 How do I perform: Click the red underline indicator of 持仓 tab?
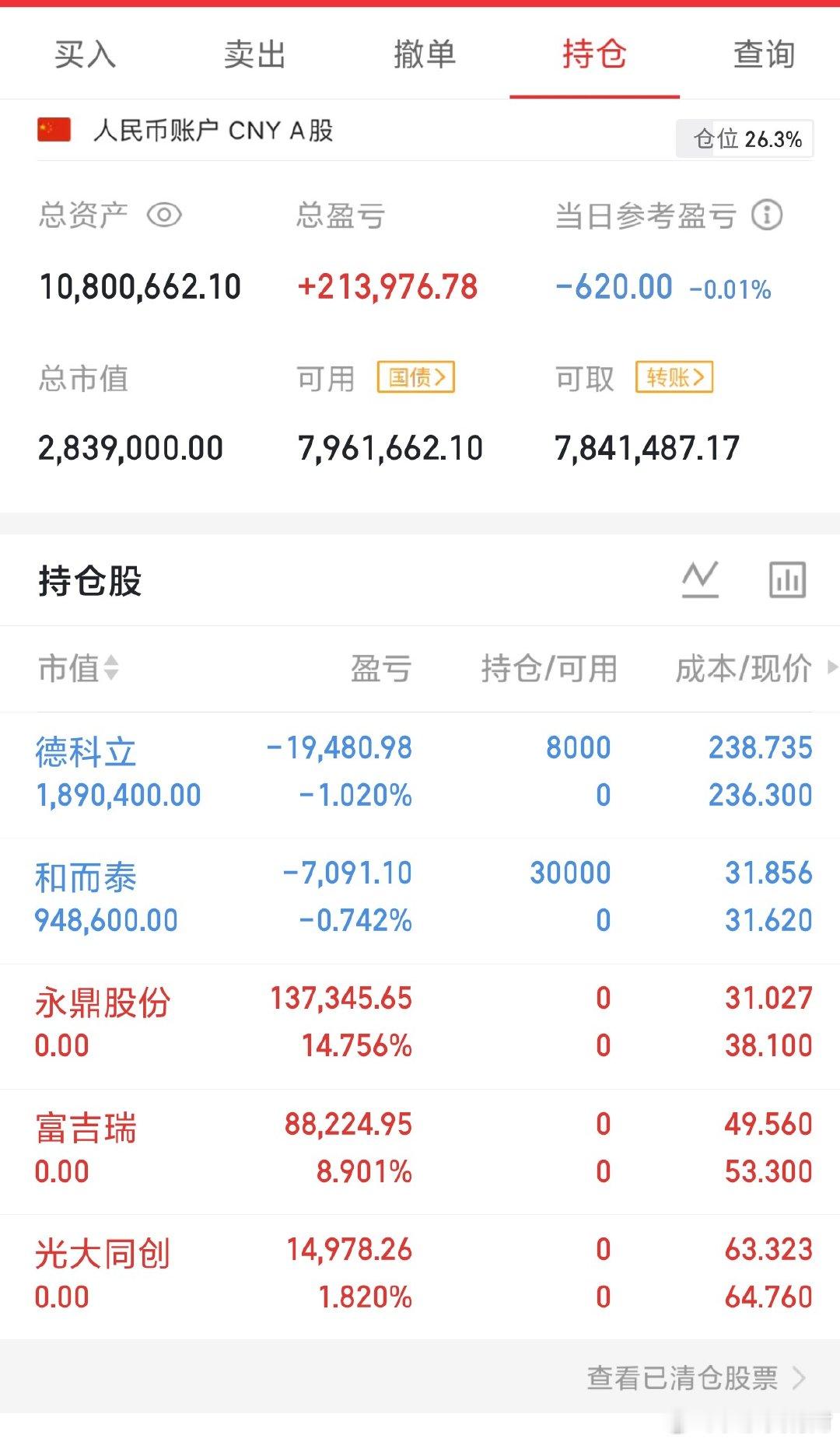[593, 94]
